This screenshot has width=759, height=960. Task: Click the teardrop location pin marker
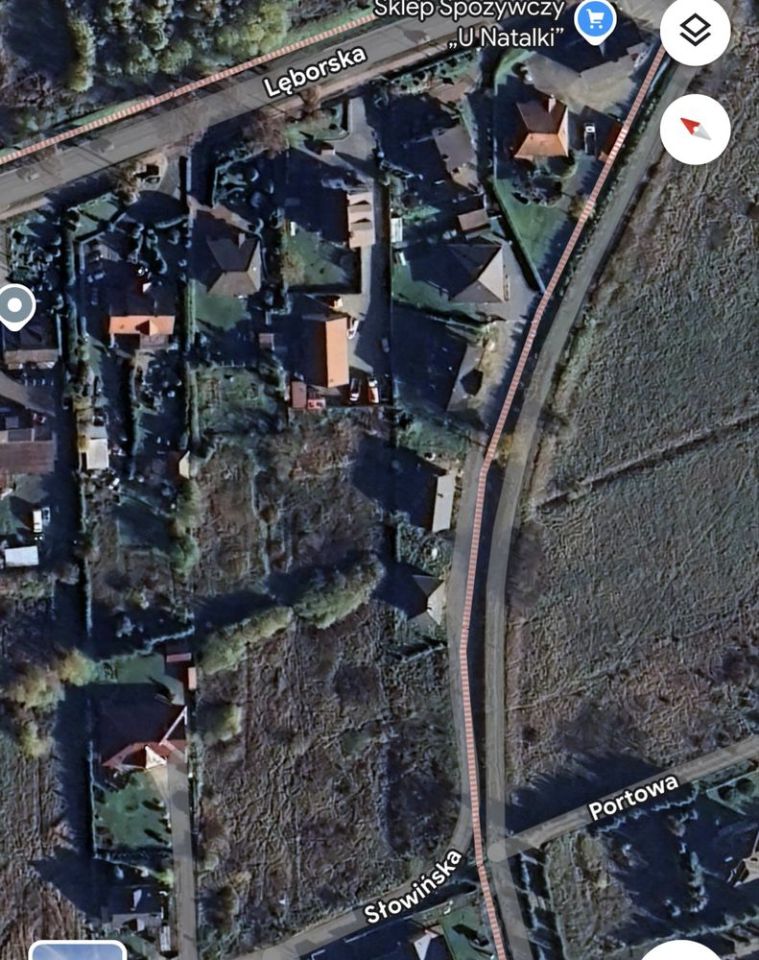point(12,306)
